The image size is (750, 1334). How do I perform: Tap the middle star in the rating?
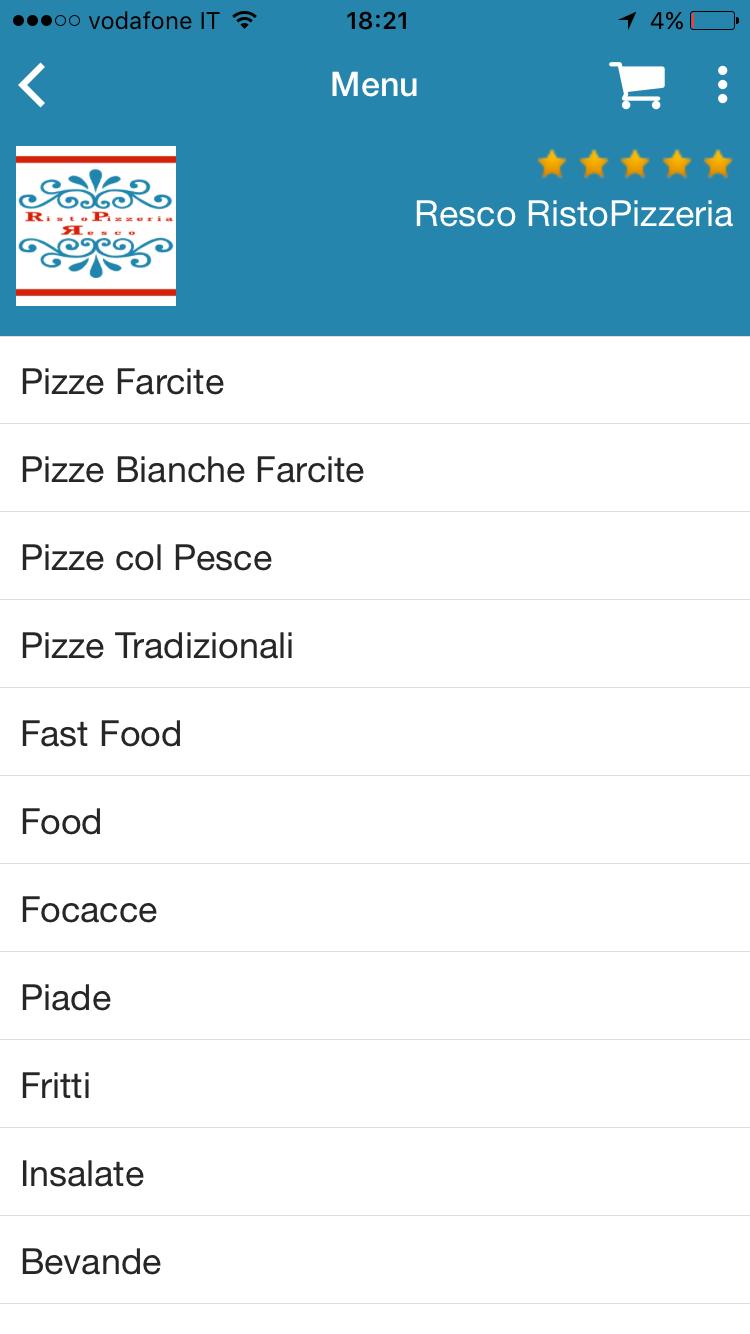[x=634, y=162]
